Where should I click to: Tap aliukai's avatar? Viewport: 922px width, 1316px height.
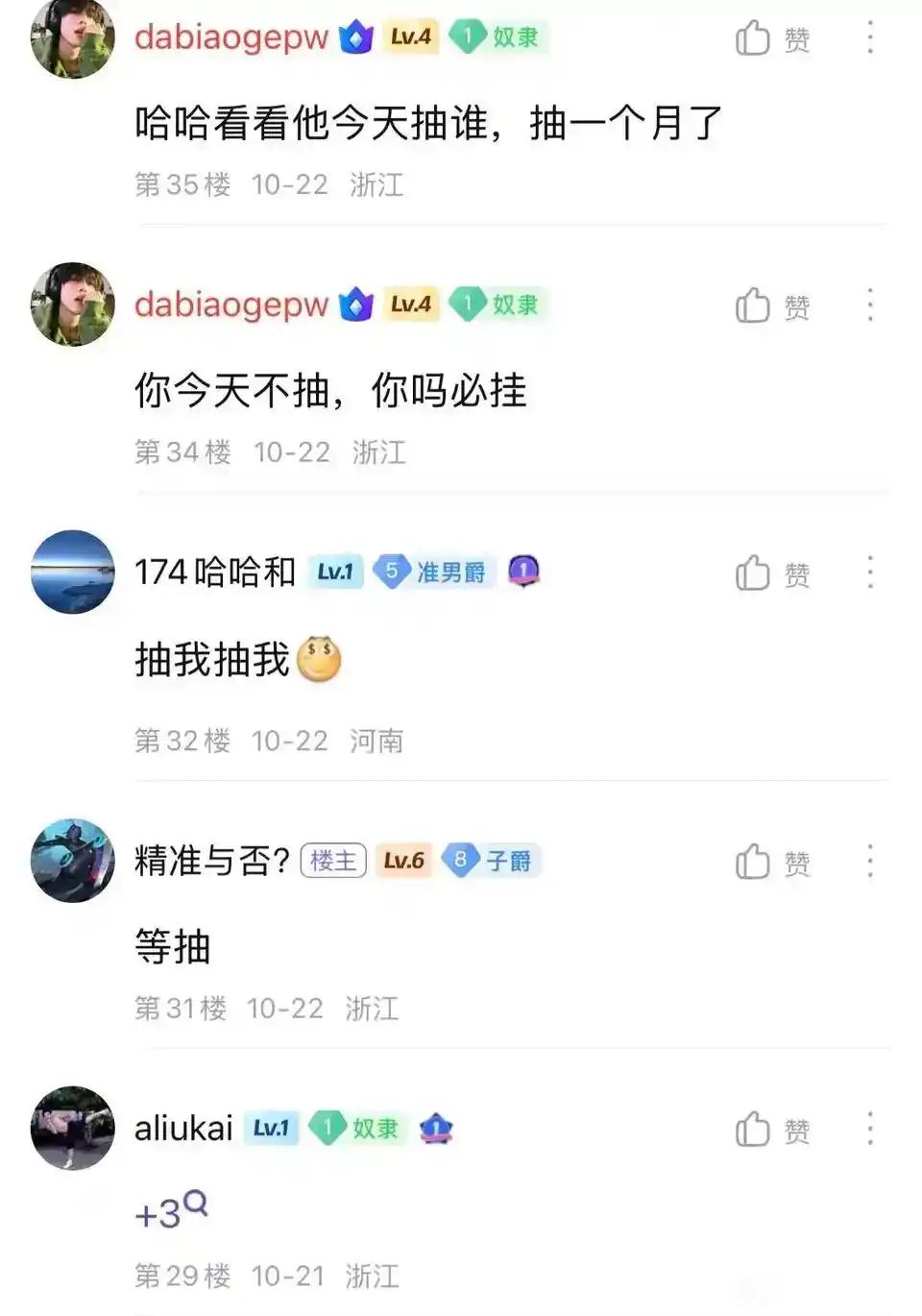click(73, 1129)
